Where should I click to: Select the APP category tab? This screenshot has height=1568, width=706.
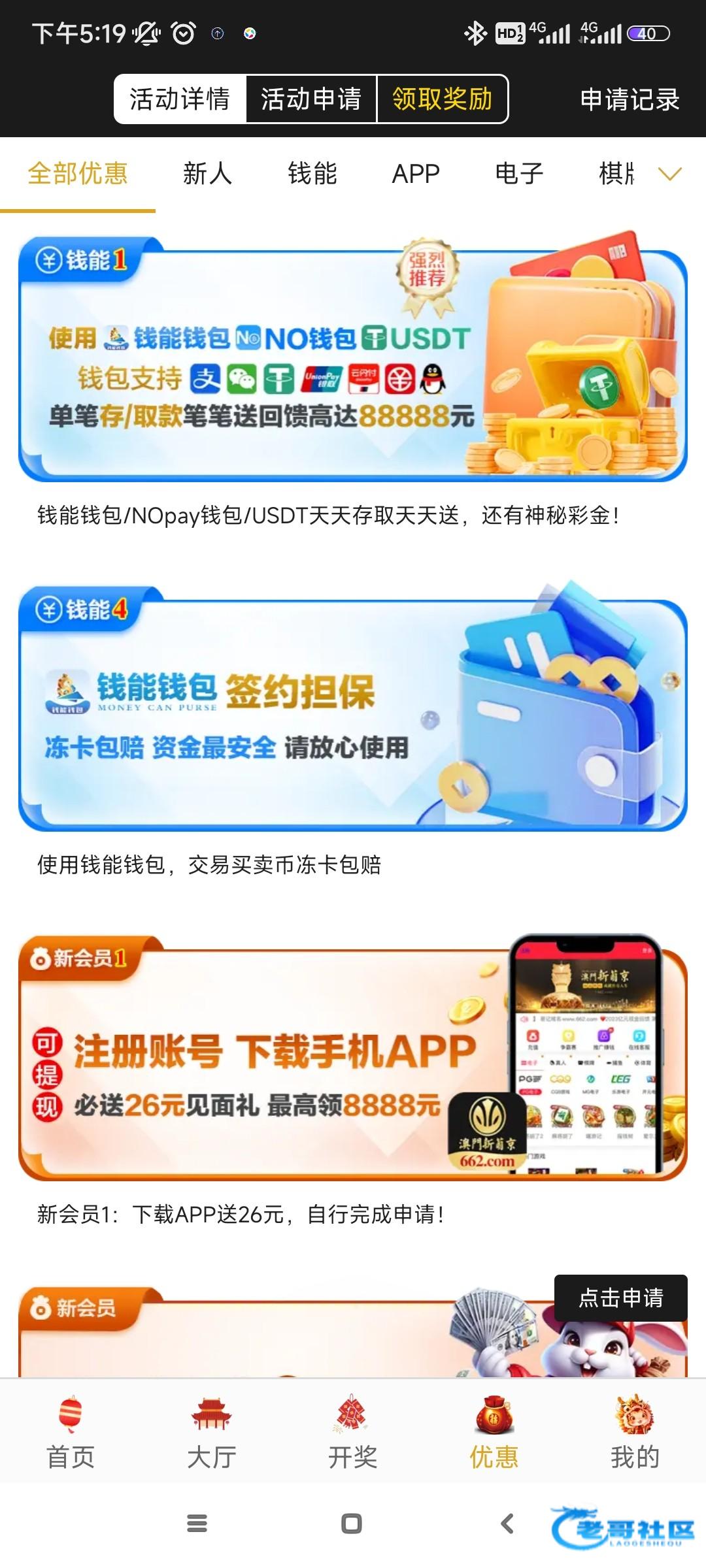click(416, 174)
